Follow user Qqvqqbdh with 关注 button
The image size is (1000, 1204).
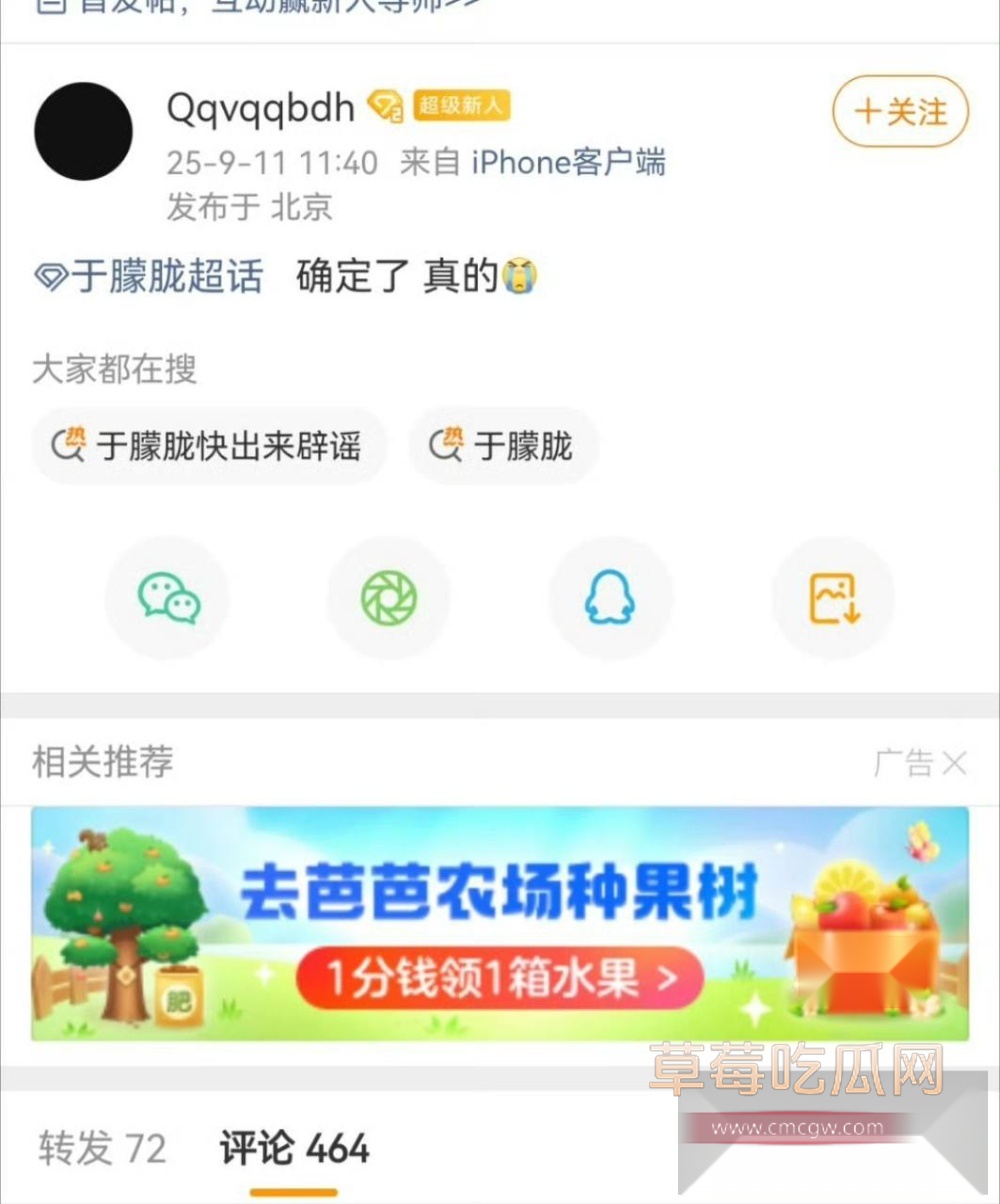point(900,111)
